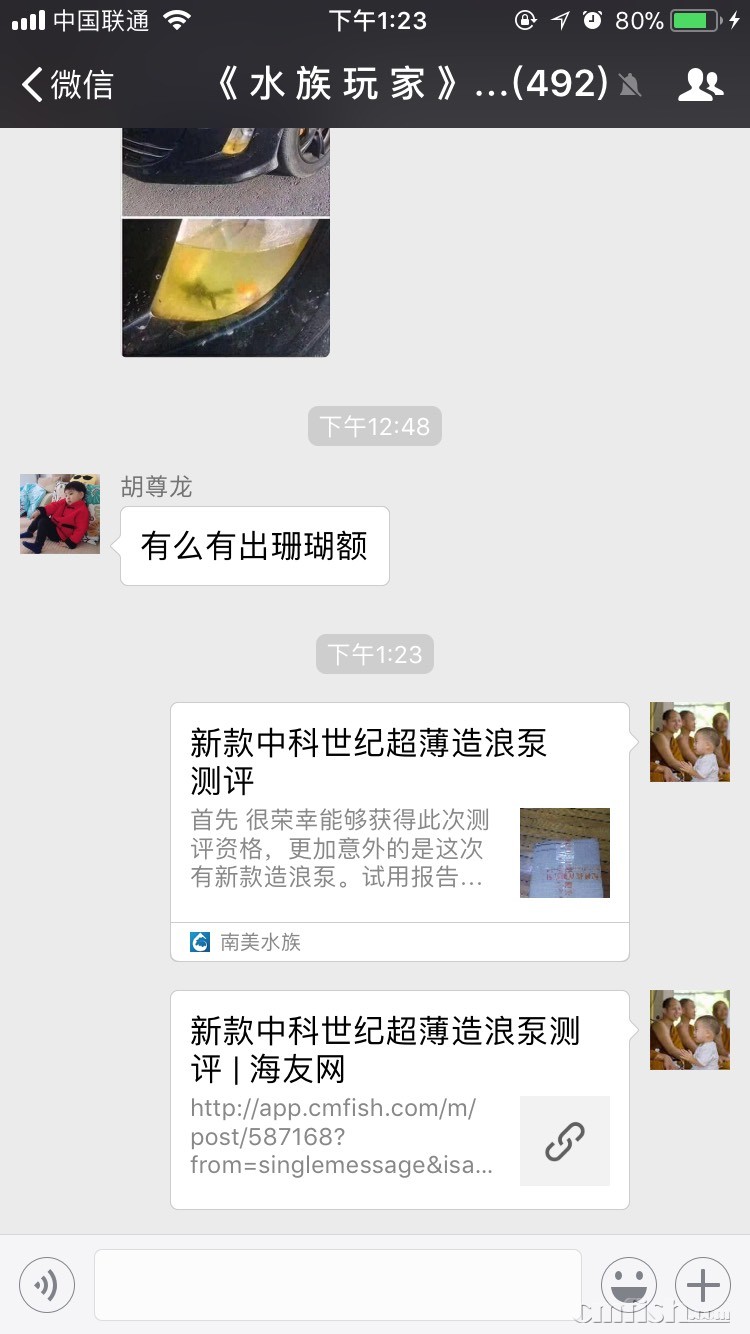Open the 南美水族 shared article card

(399, 831)
